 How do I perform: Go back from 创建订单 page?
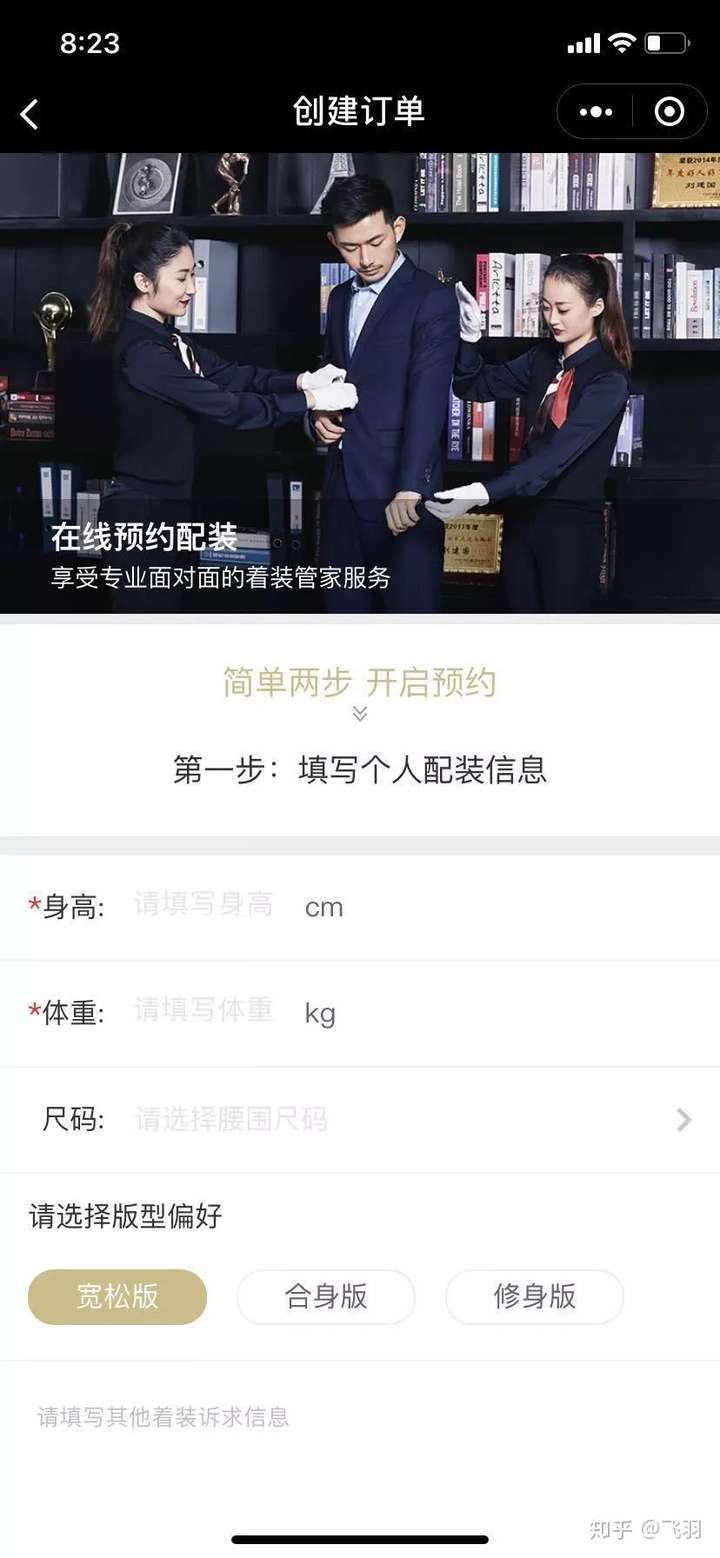[30, 113]
